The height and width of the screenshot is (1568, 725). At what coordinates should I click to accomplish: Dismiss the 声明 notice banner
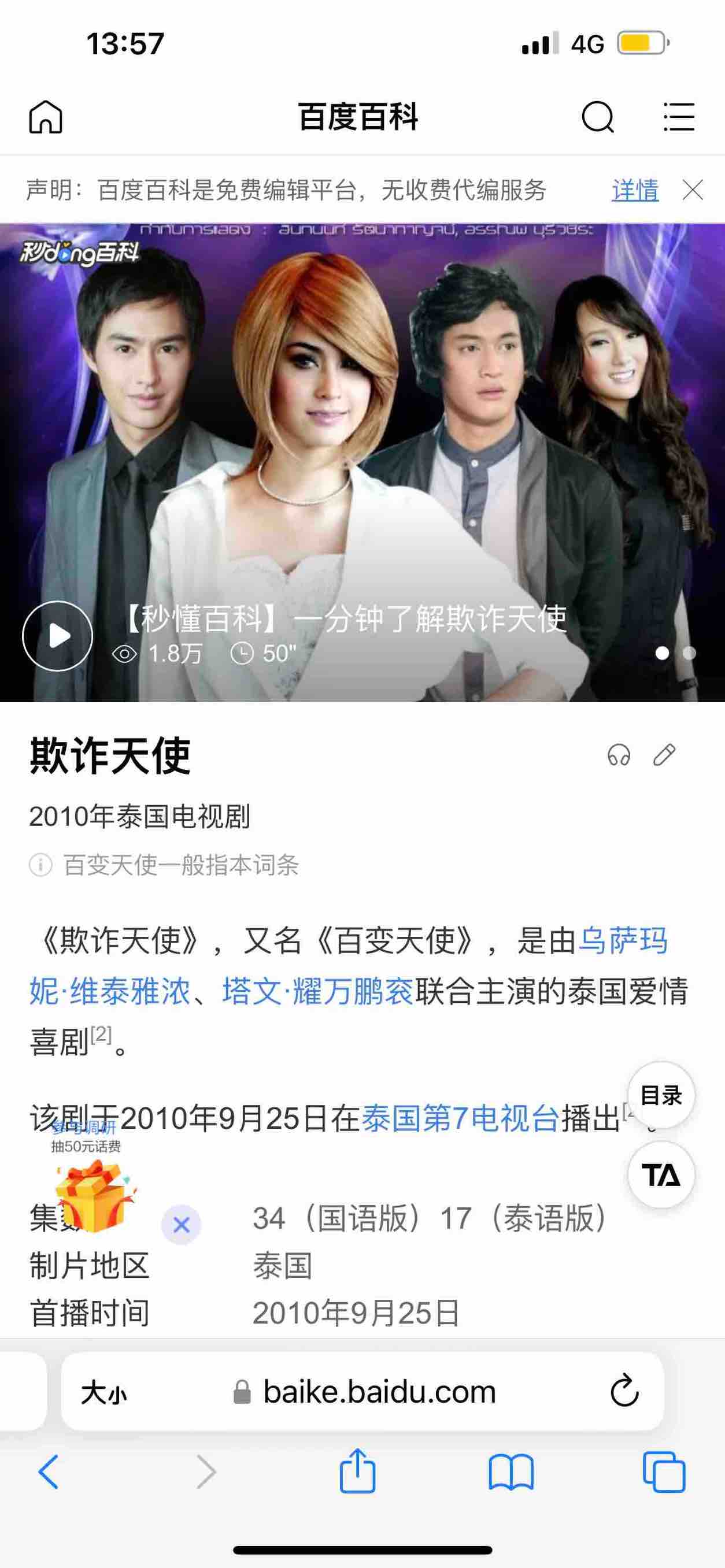pos(693,191)
